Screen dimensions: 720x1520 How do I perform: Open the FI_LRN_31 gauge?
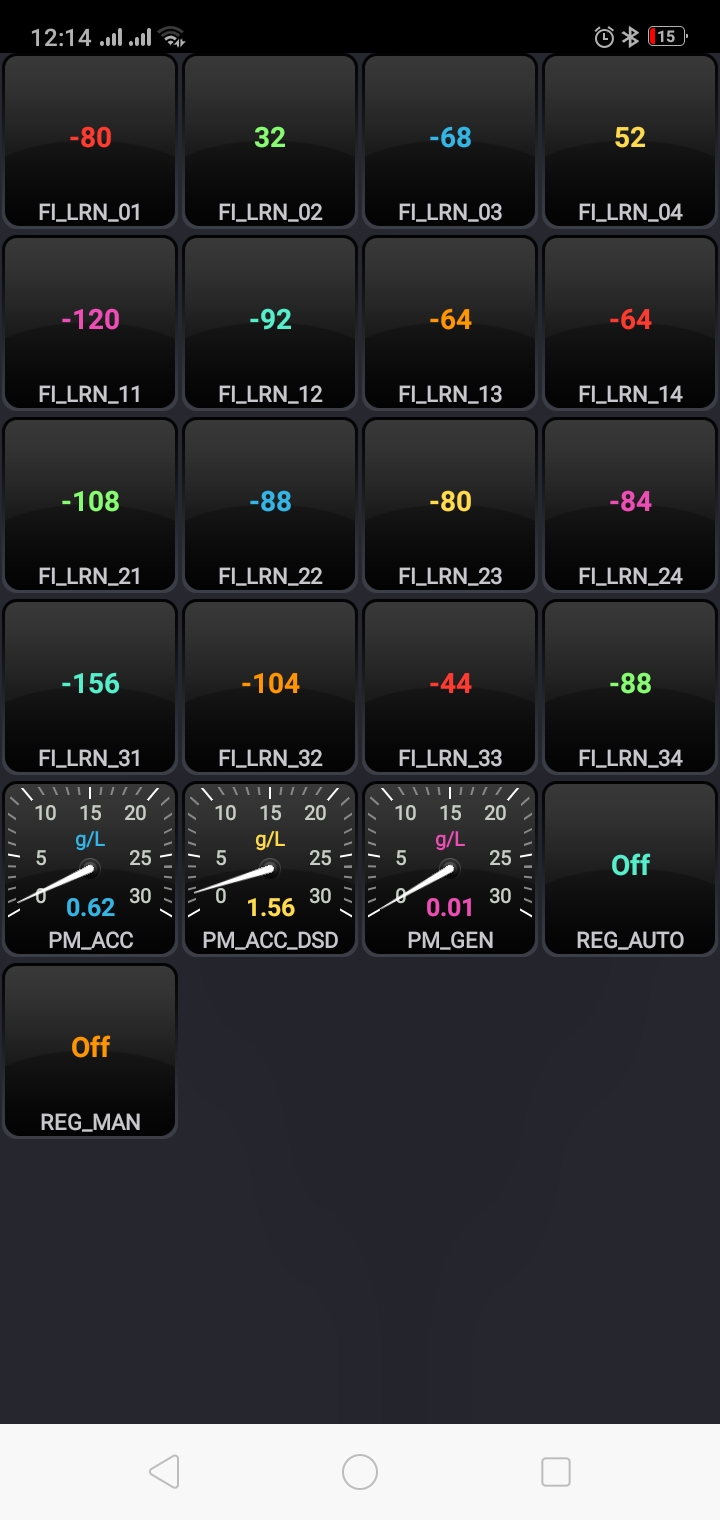90,687
